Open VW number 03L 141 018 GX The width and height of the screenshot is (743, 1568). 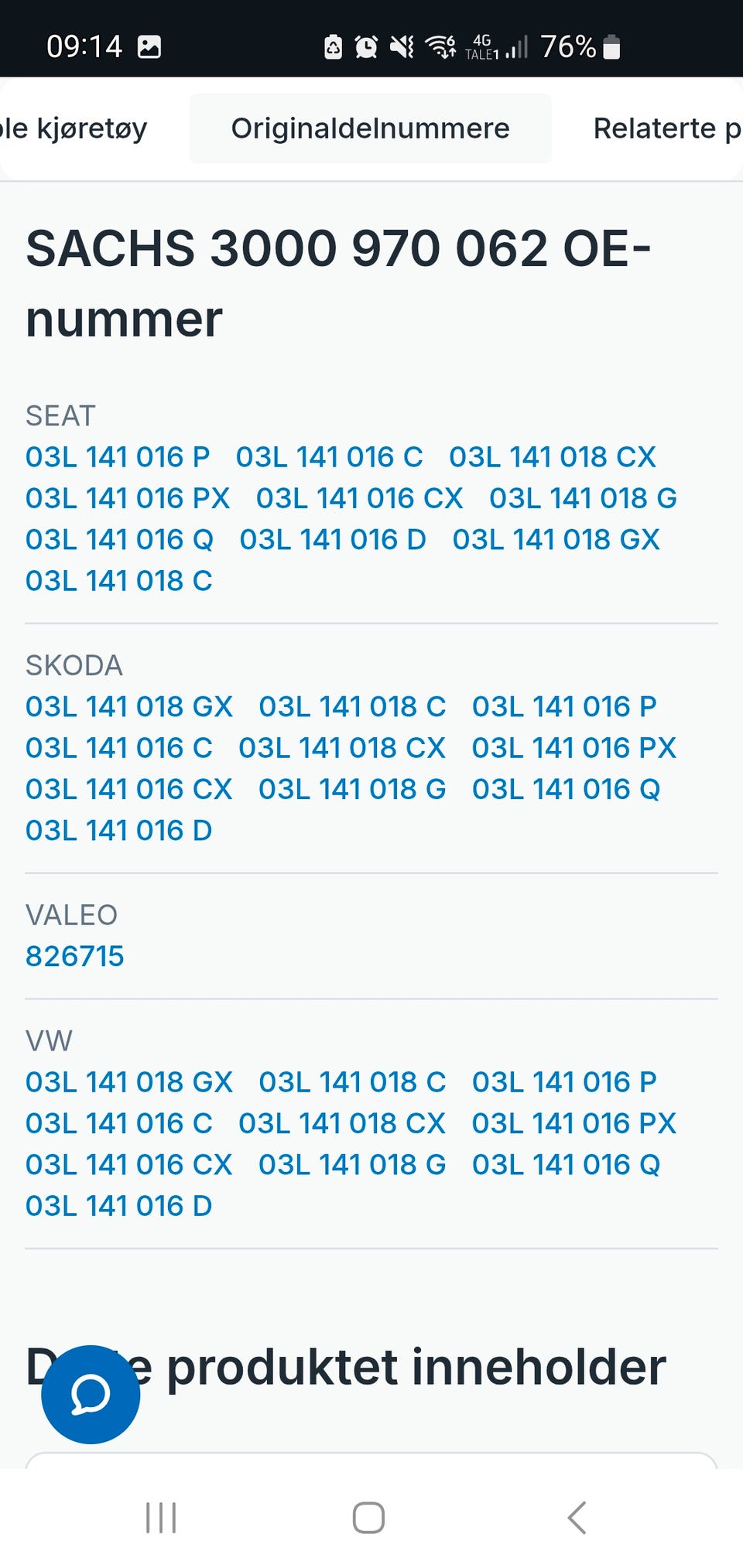(129, 1081)
